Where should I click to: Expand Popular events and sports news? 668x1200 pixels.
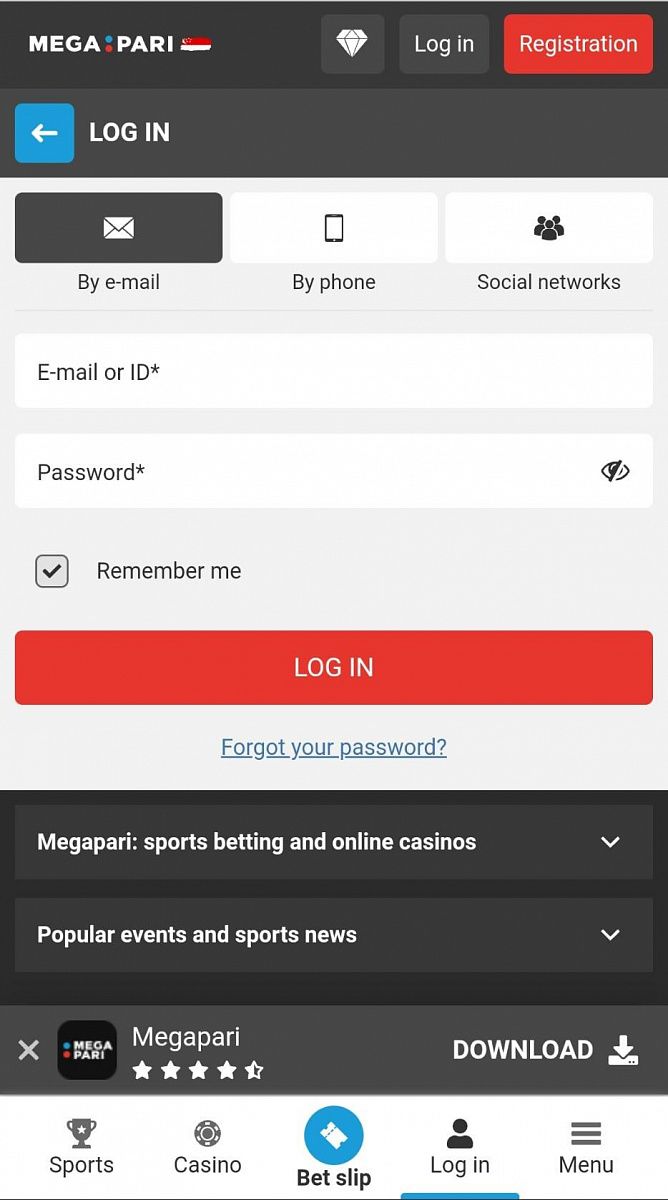pyautogui.click(x=333, y=935)
